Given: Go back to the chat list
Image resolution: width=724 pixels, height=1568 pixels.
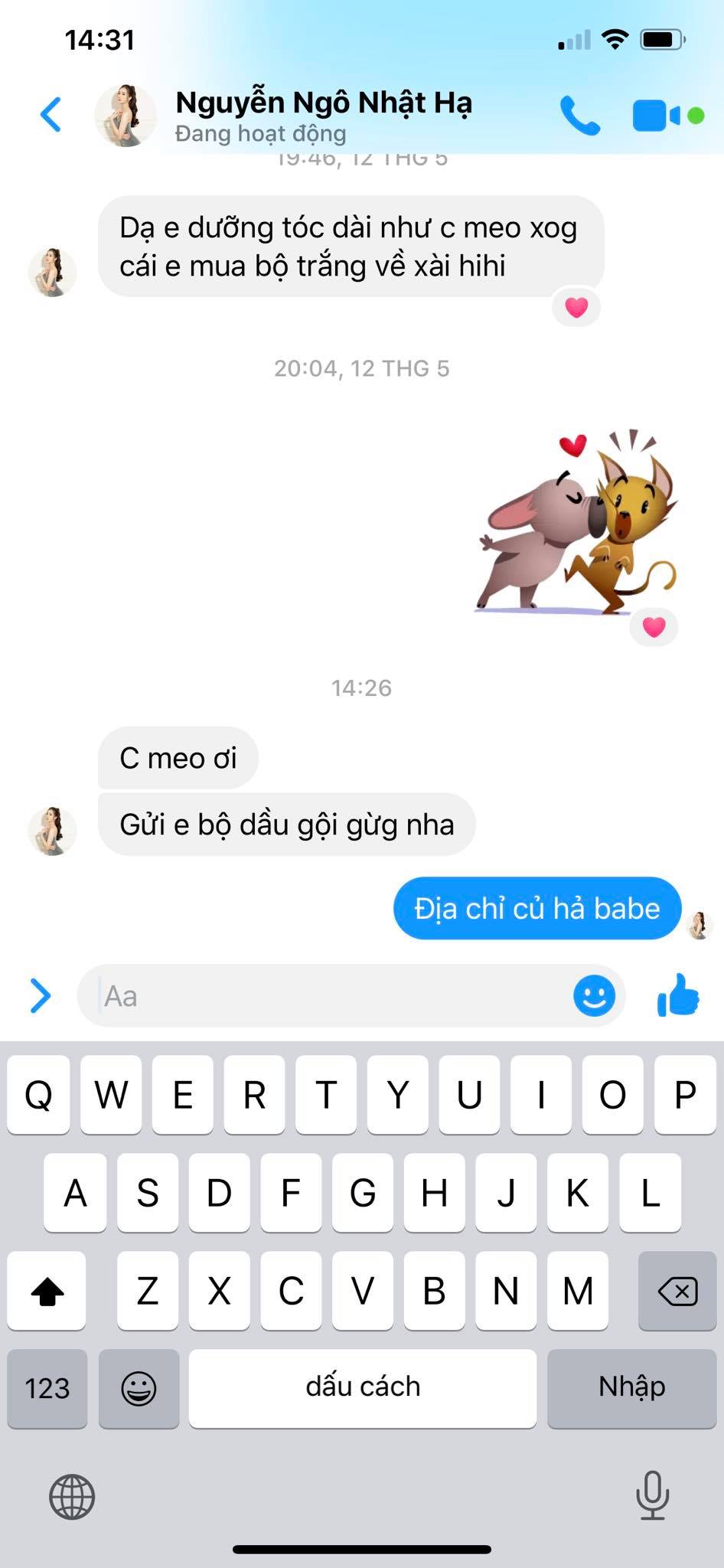Looking at the screenshot, I should (51, 115).
